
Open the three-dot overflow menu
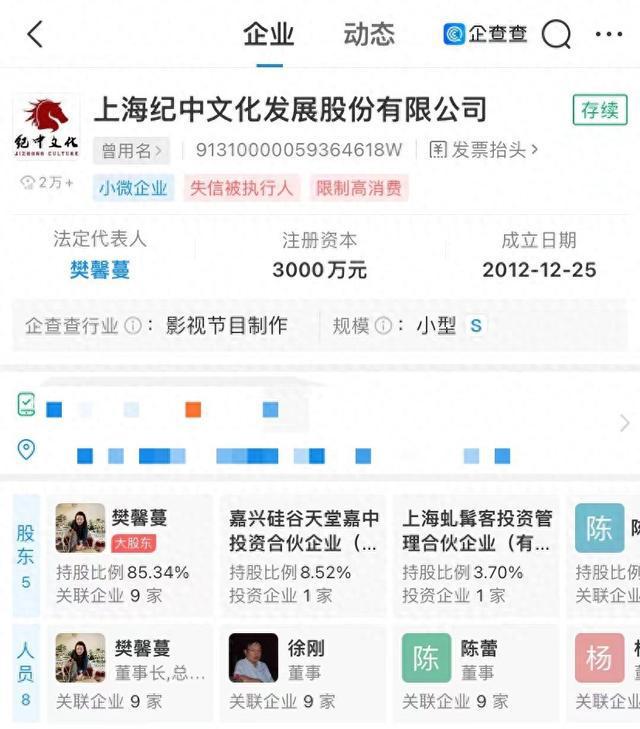608,34
